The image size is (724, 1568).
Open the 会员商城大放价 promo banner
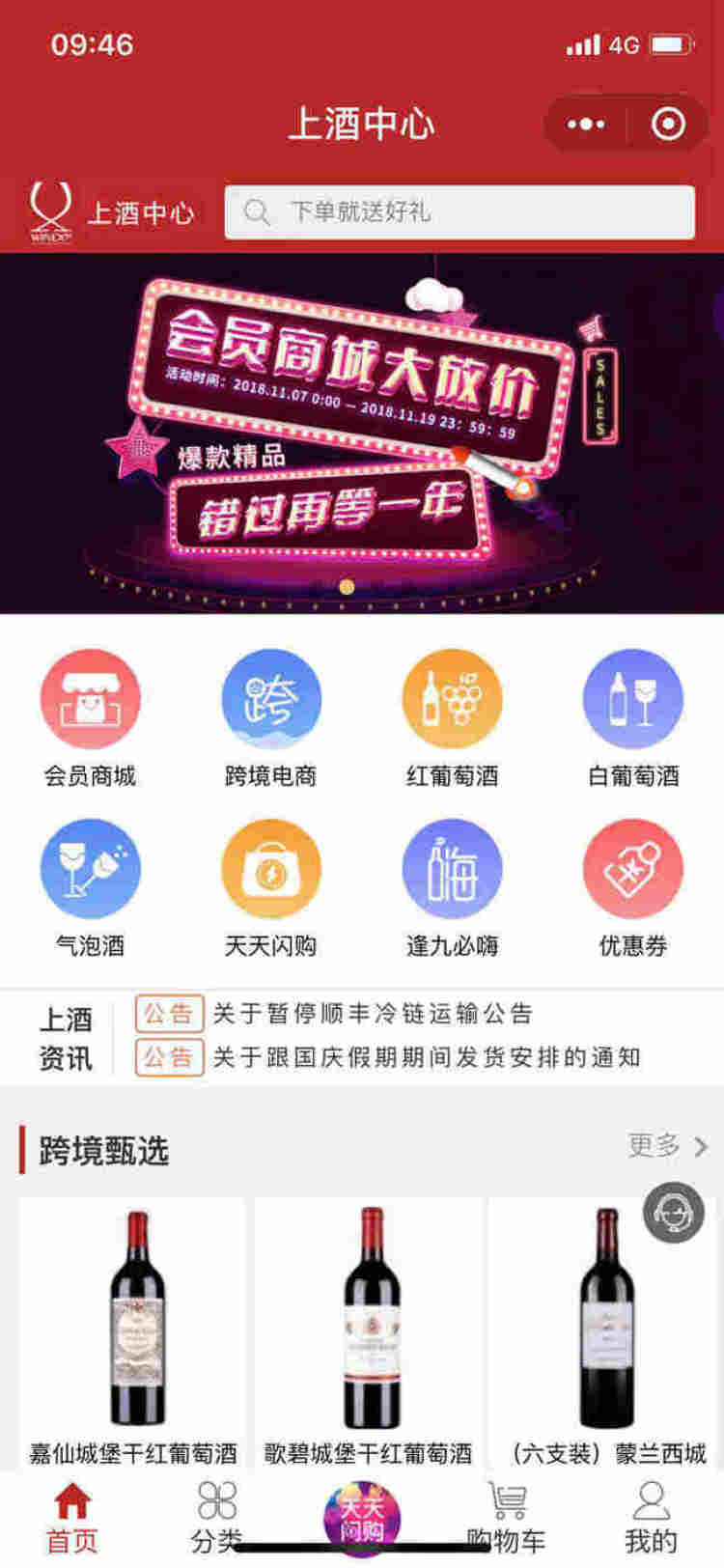pos(362,433)
